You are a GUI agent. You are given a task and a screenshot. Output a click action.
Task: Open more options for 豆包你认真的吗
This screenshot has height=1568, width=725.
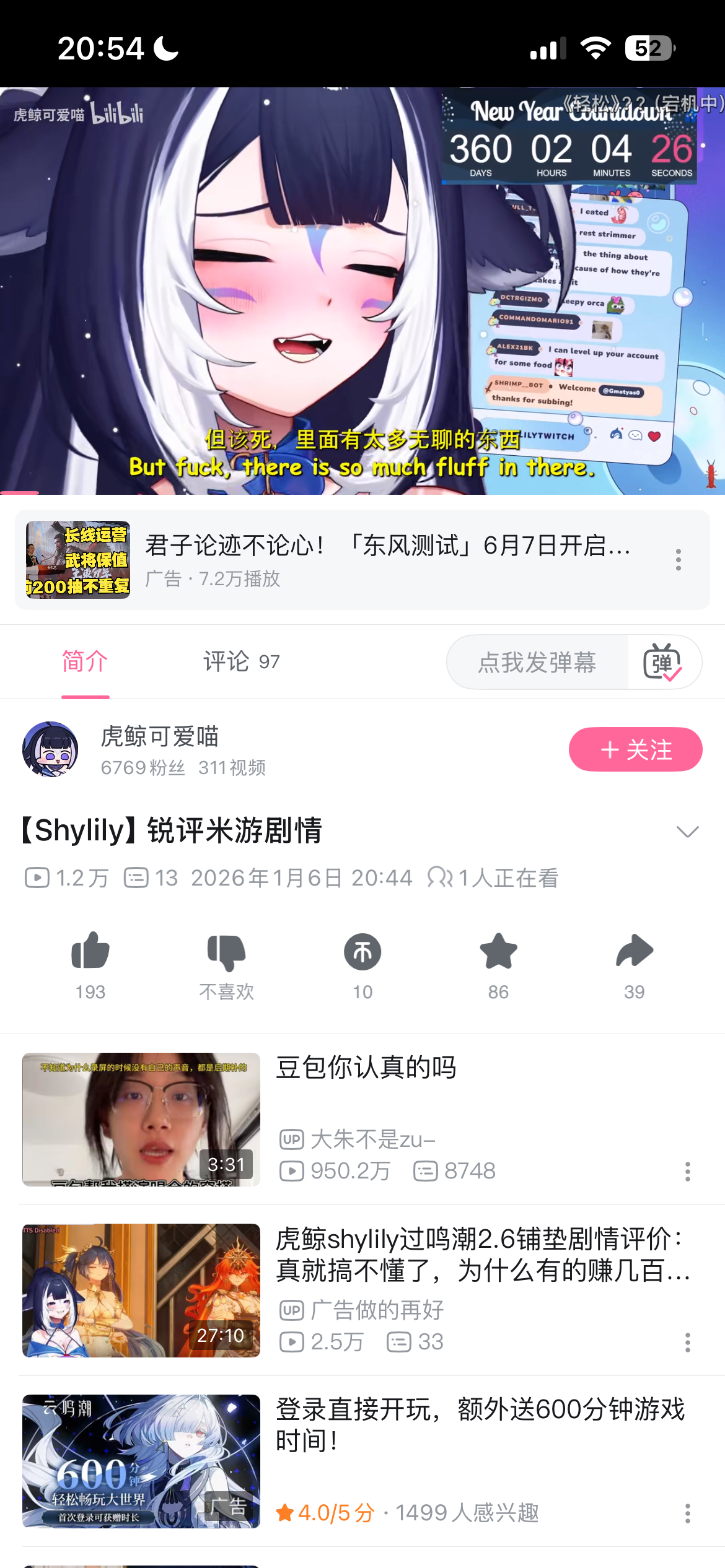pos(687,1172)
